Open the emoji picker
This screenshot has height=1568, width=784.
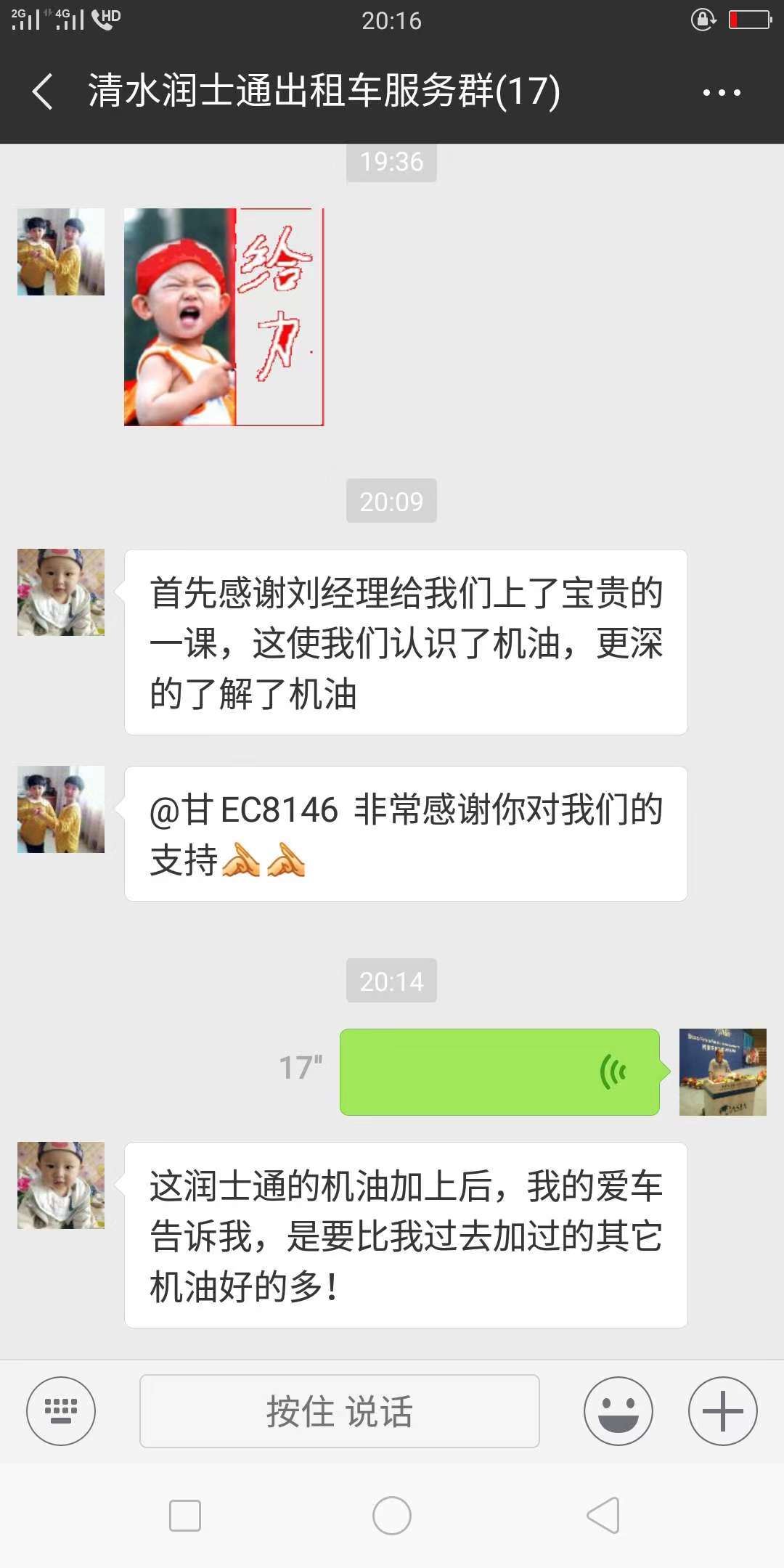click(x=618, y=1411)
